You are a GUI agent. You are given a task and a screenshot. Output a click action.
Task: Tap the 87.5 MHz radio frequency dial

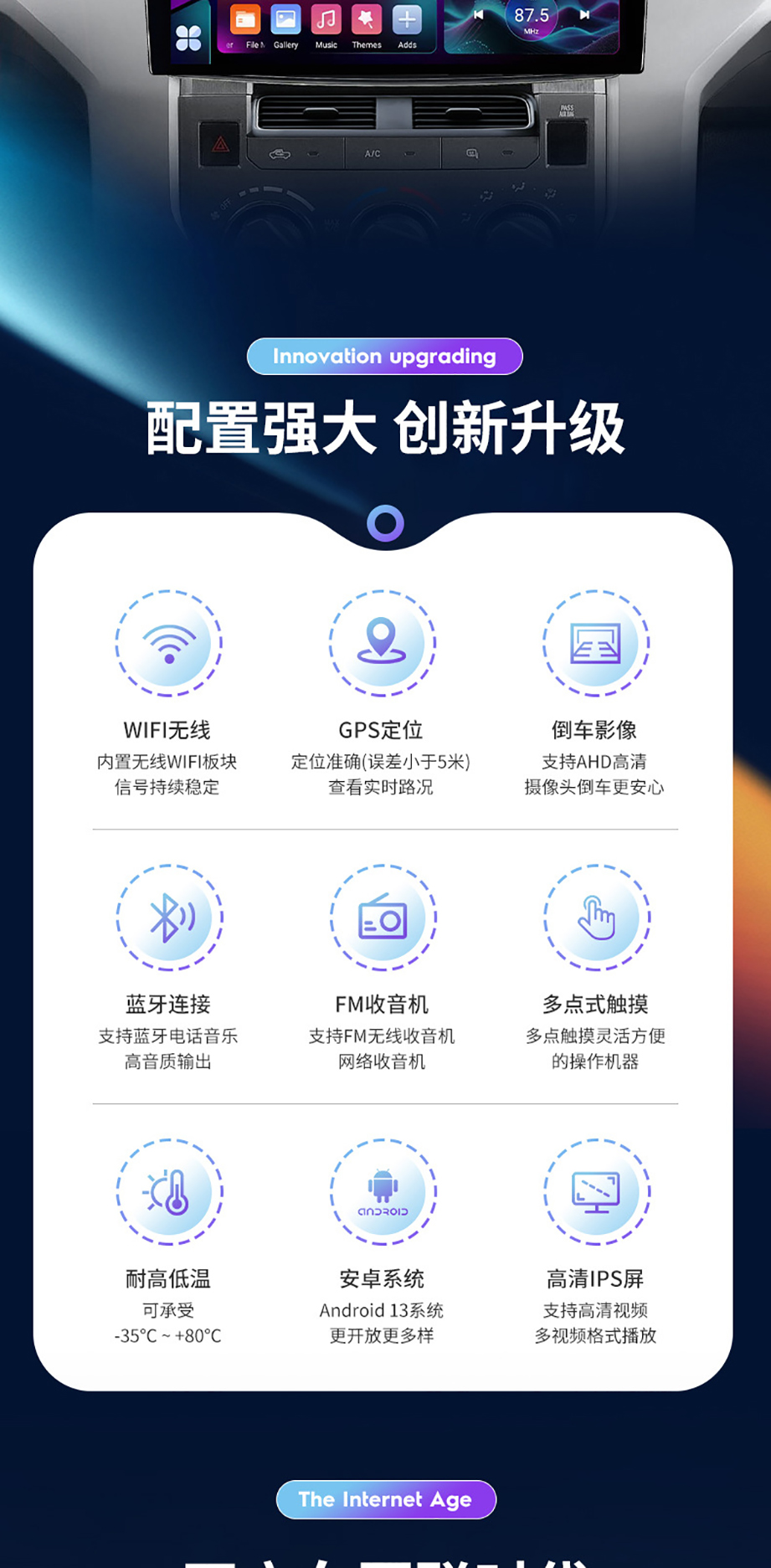pyautogui.click(x=532, y=17)
